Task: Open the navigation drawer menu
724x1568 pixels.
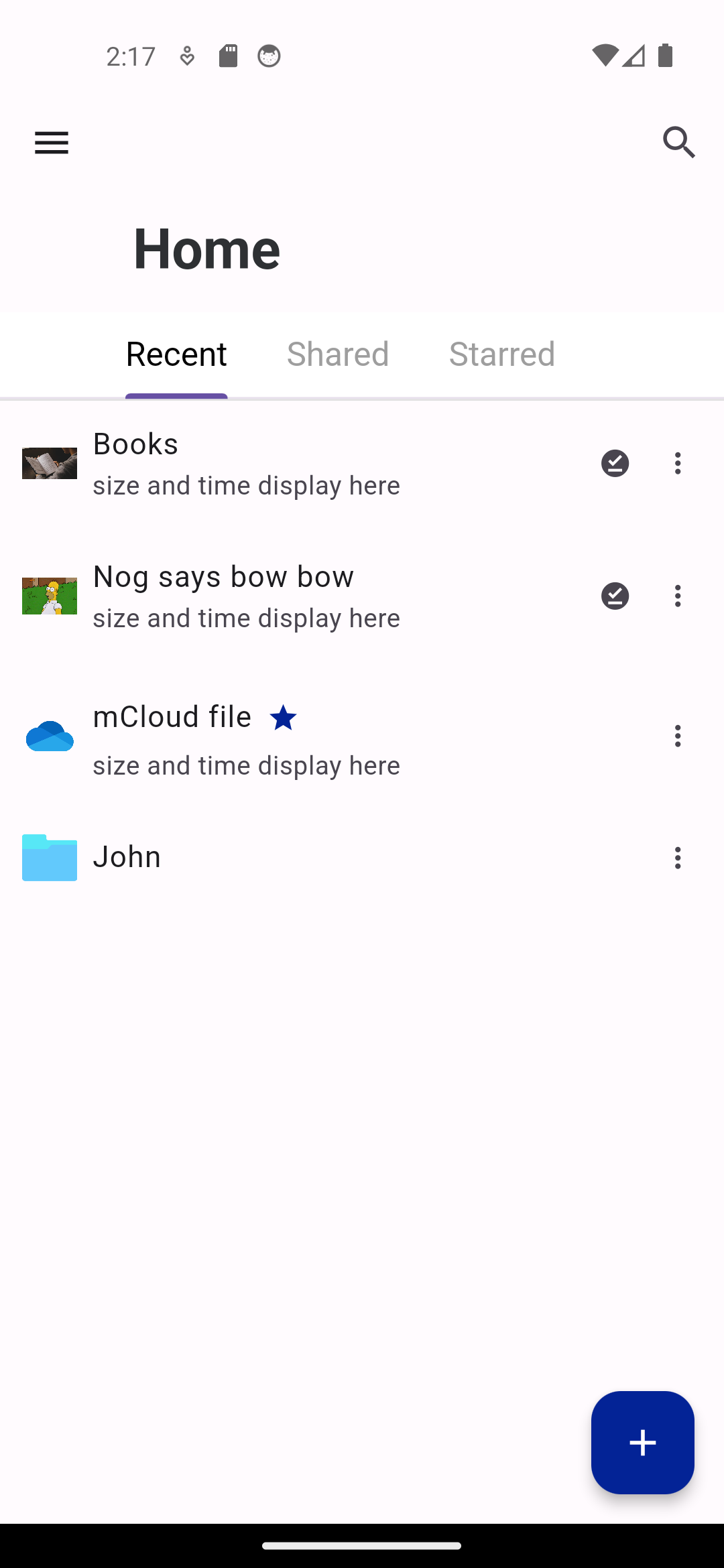Action: coord(51,143)
